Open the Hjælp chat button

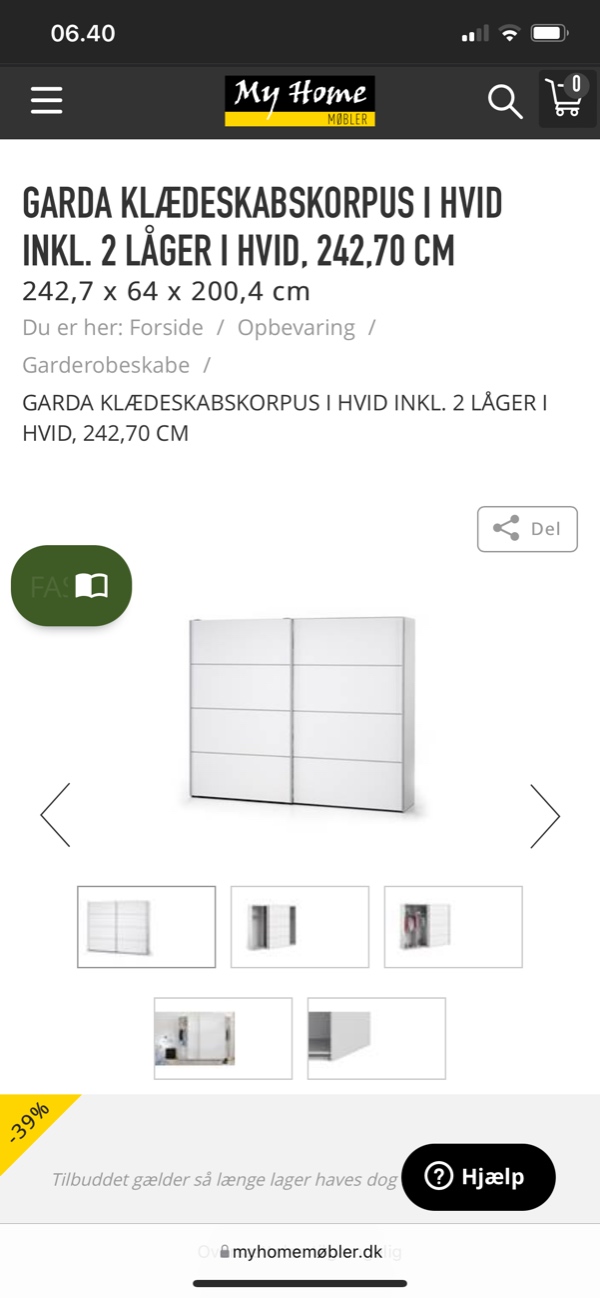(x=478, y=1177)
